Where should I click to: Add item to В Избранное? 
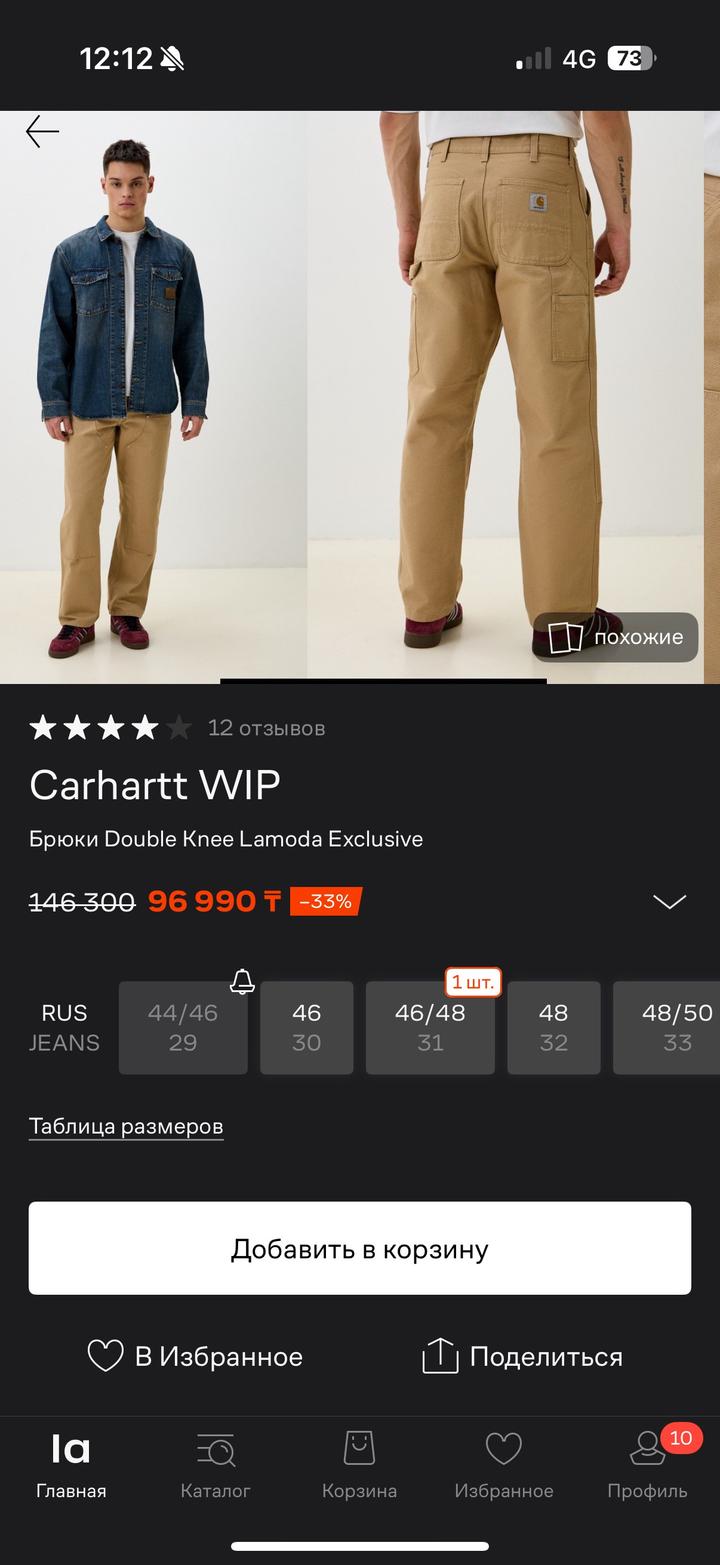(195, 1356)
